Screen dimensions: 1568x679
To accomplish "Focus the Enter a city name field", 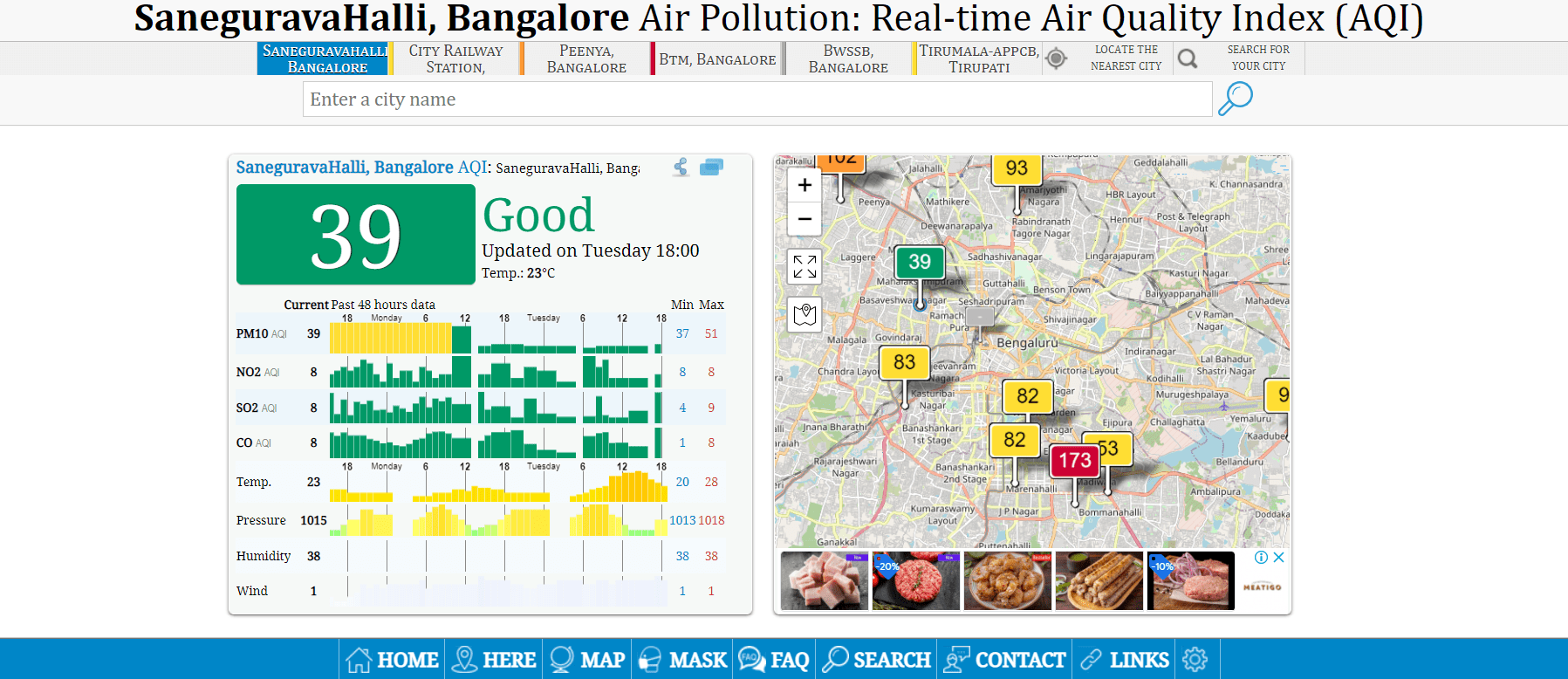I will [757, 99].
